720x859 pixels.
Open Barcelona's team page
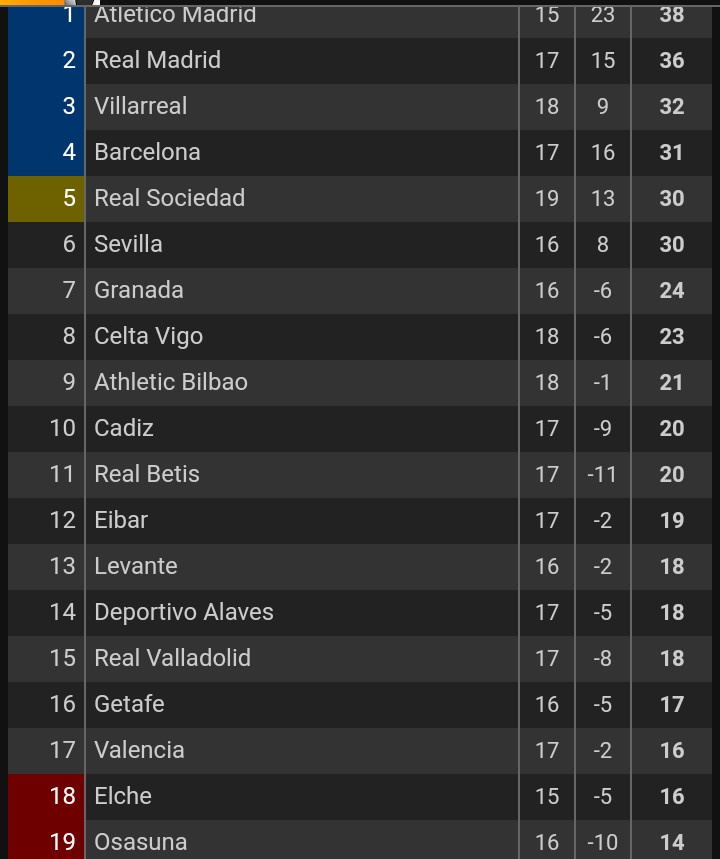[x=147, y=152]
